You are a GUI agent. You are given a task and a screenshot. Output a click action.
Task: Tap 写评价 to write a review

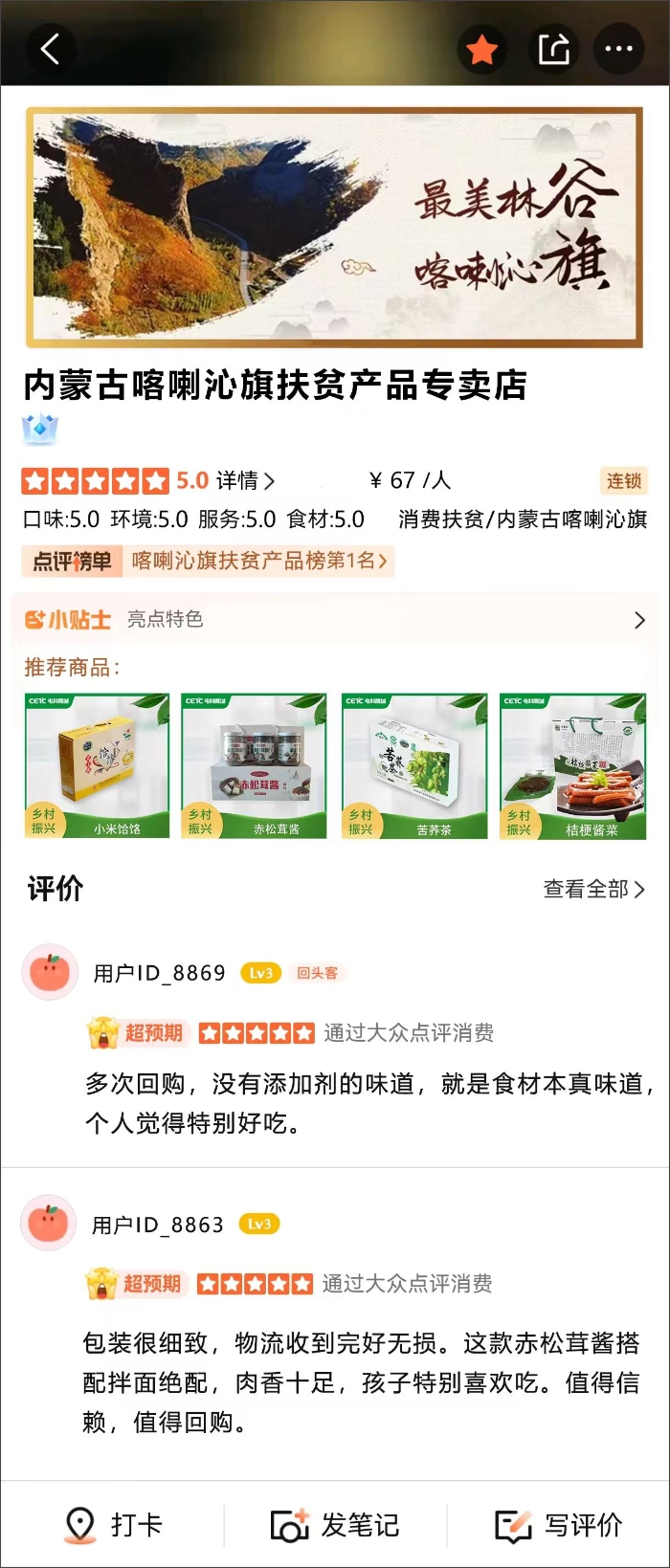pos(559,1525)
